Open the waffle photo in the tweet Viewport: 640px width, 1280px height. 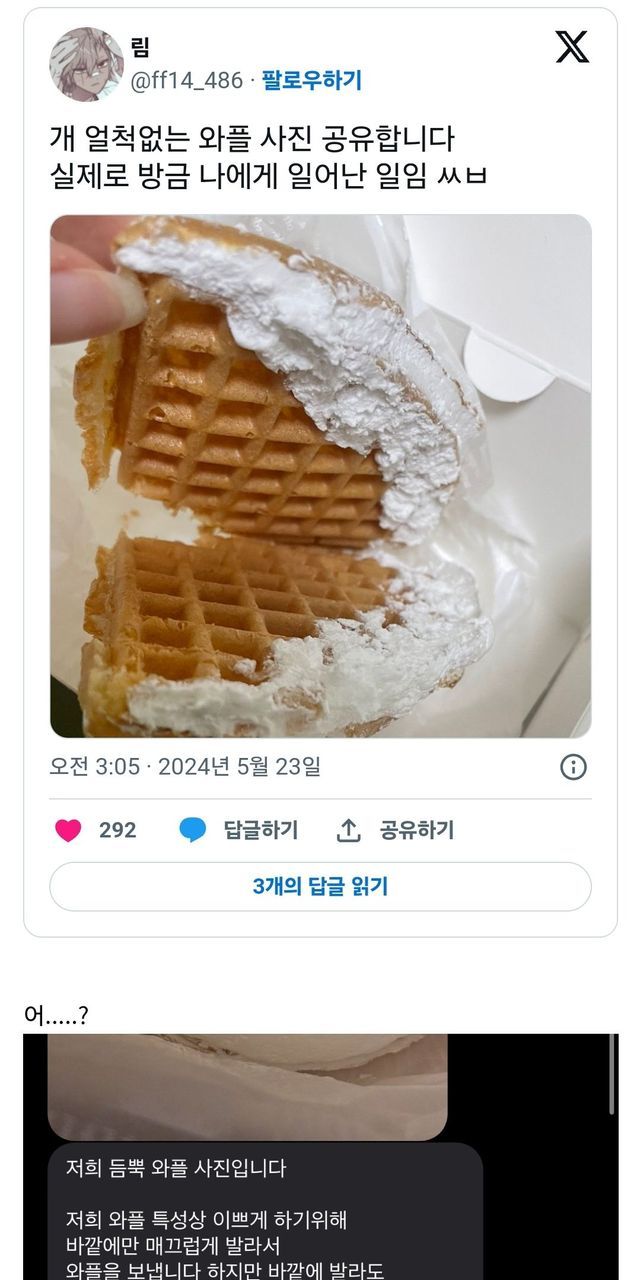(x=320, y=476)
